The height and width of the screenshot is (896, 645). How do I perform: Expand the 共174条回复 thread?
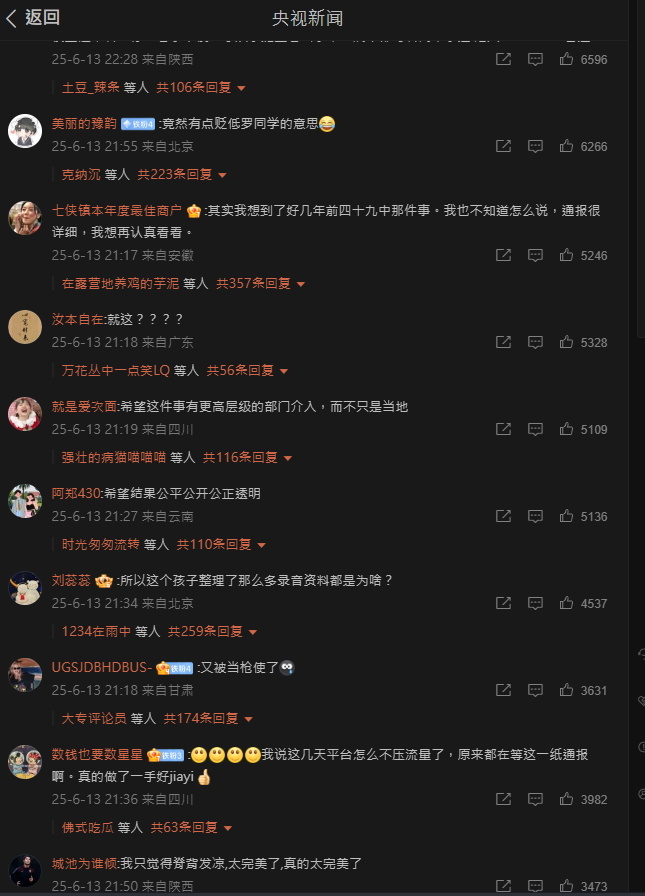(208, 718)
